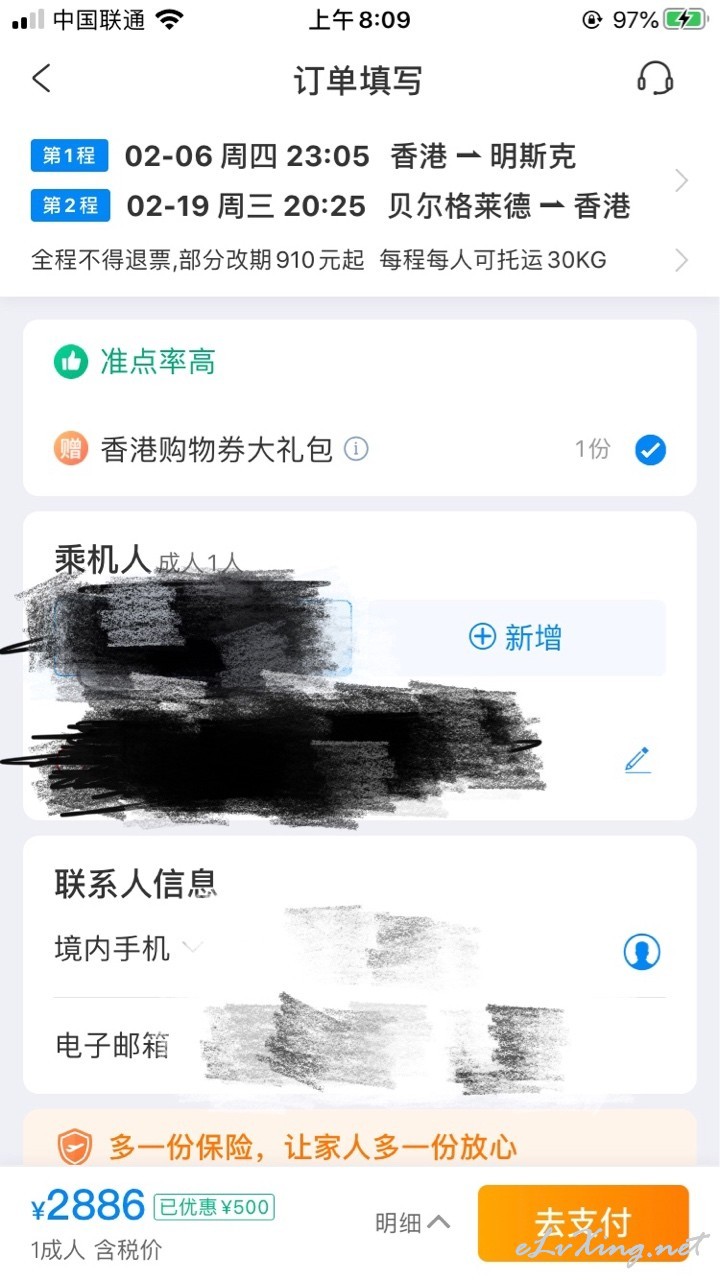Image resolution: width=720 pixels, height=1280 pixels.
Task: Open info about 香港购物券大礼包
Action: click(356, 449)
